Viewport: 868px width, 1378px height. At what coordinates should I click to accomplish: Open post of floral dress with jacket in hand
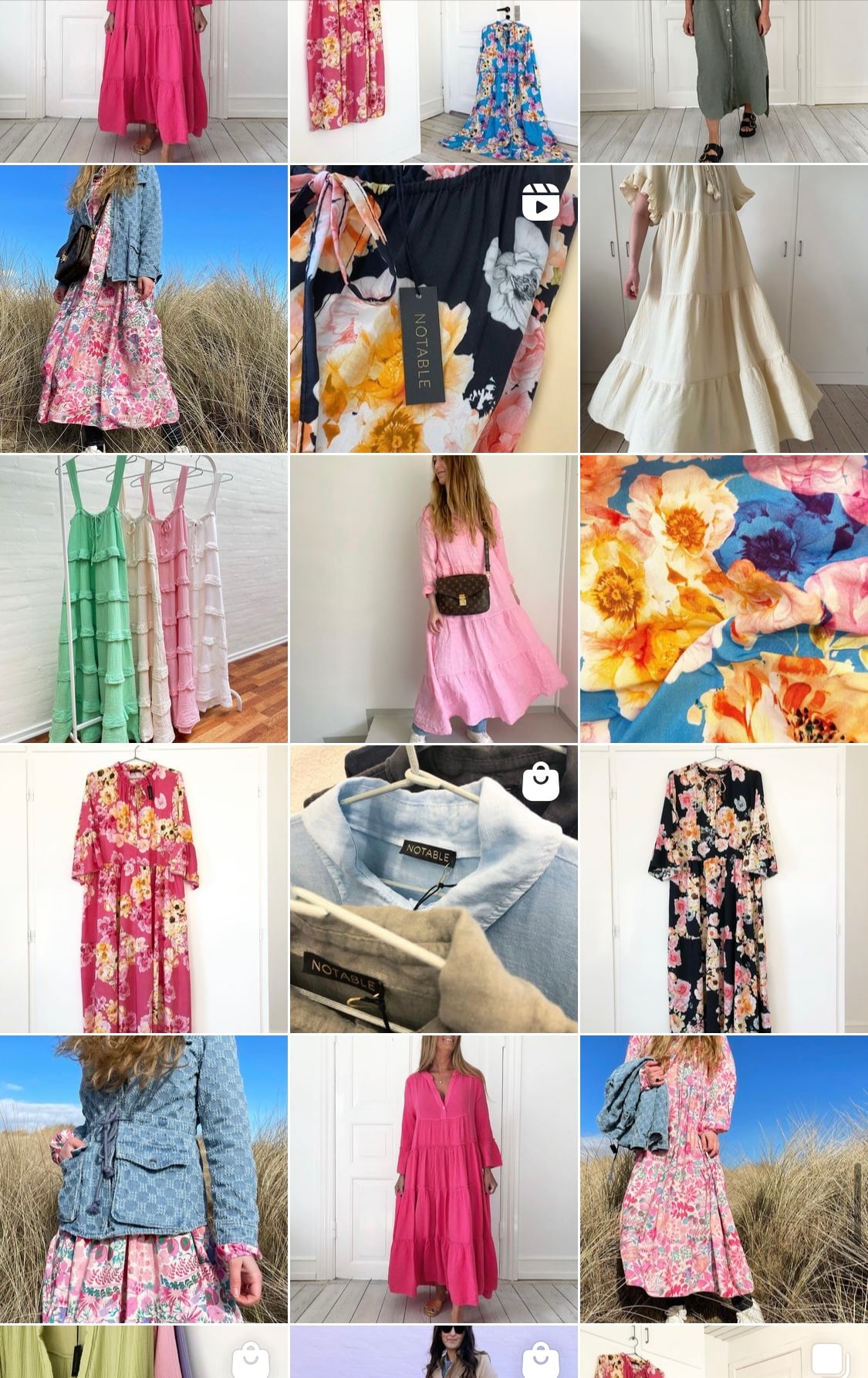click(724, 1179)
